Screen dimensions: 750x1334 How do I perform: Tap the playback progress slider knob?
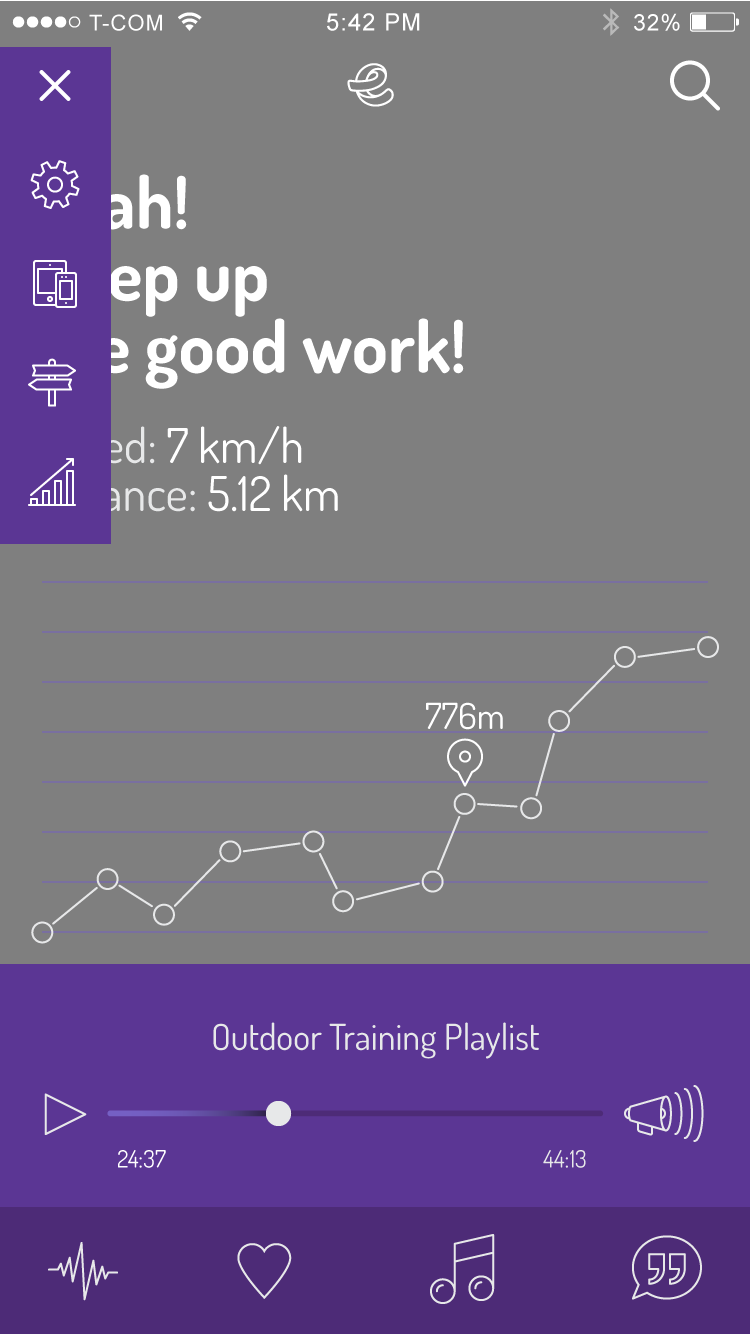tap(279, 1113)
